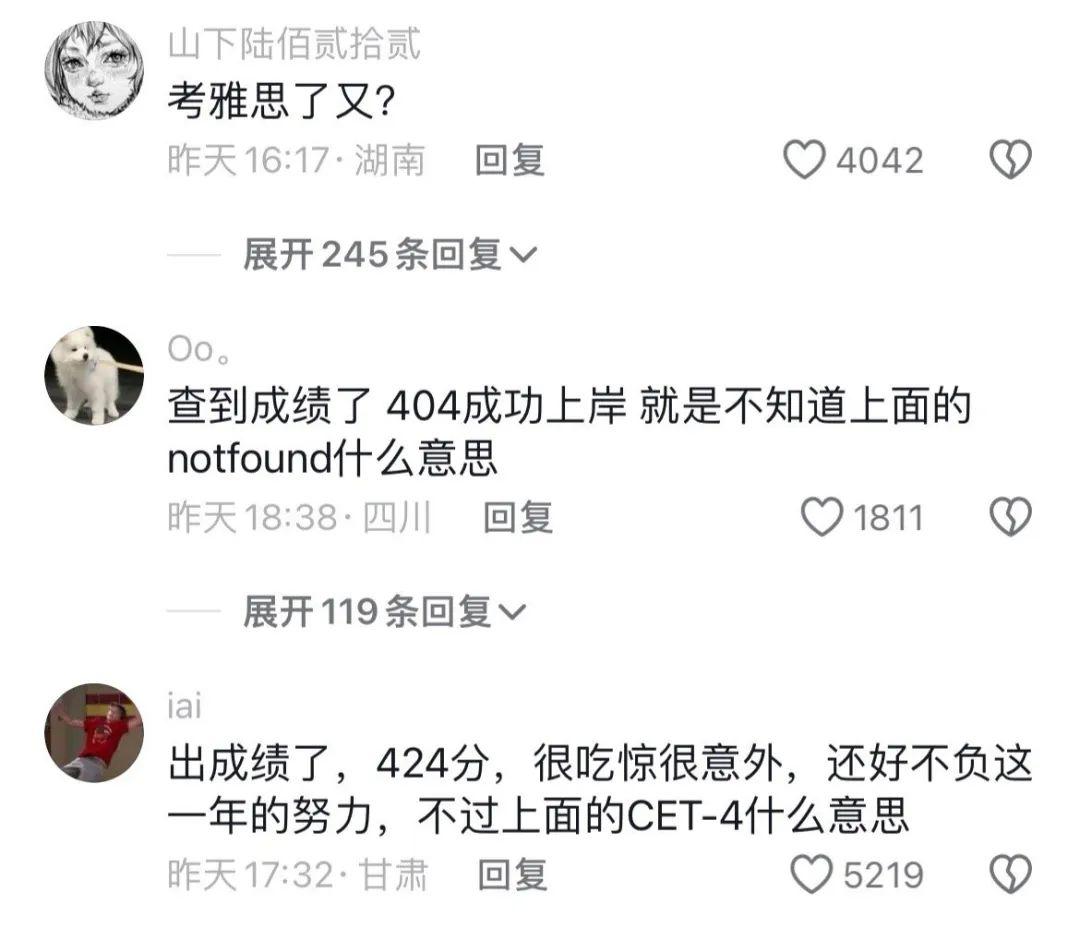Expand the 245 replies
The height and width of the screenshot is (941, 1080).
[390, 256]
